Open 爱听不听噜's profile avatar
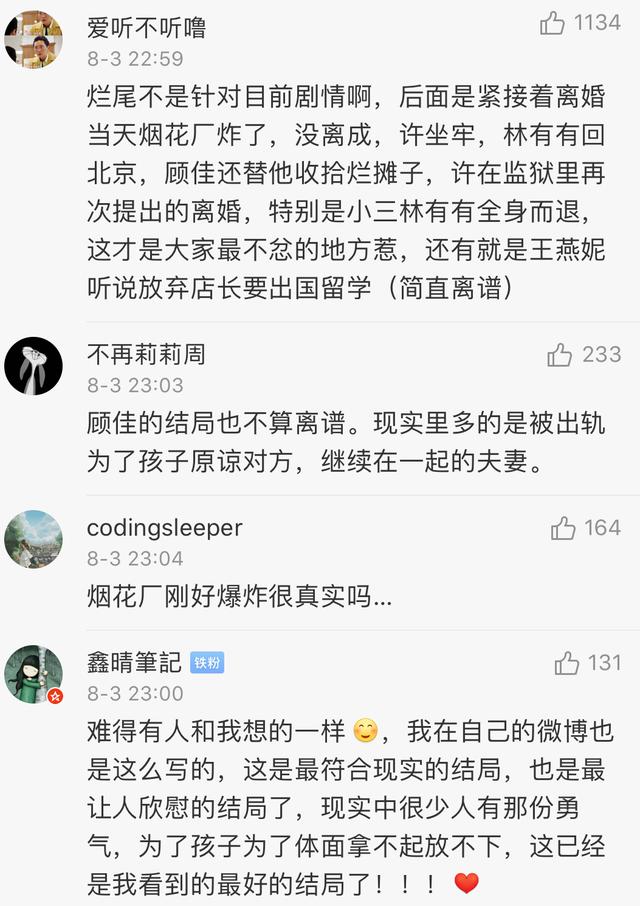Screen dimensions: 640x906 point(33,39)
